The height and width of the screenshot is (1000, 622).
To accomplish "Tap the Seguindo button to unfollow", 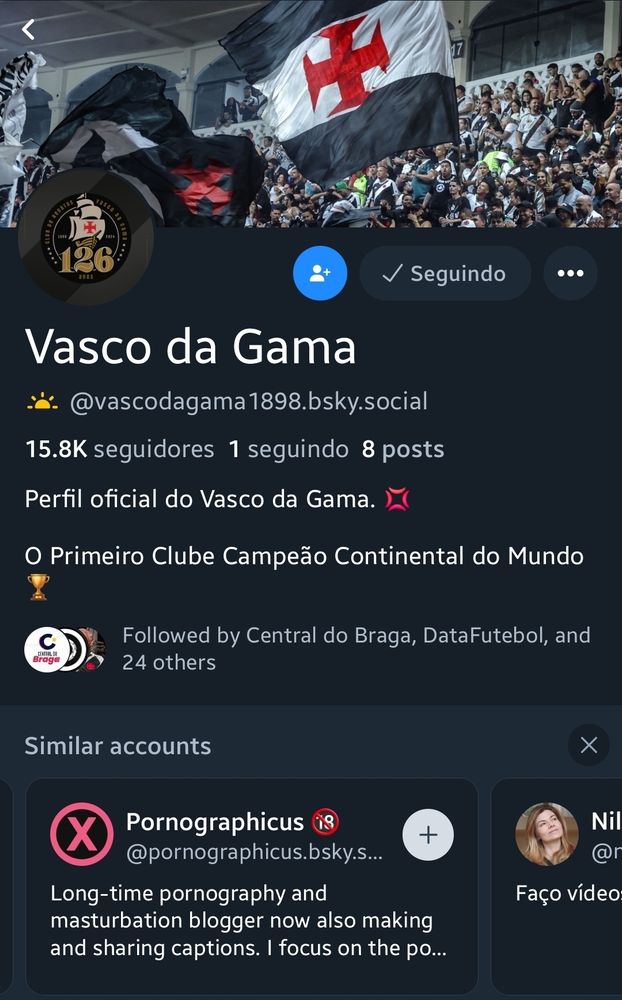I will [445, 273].
